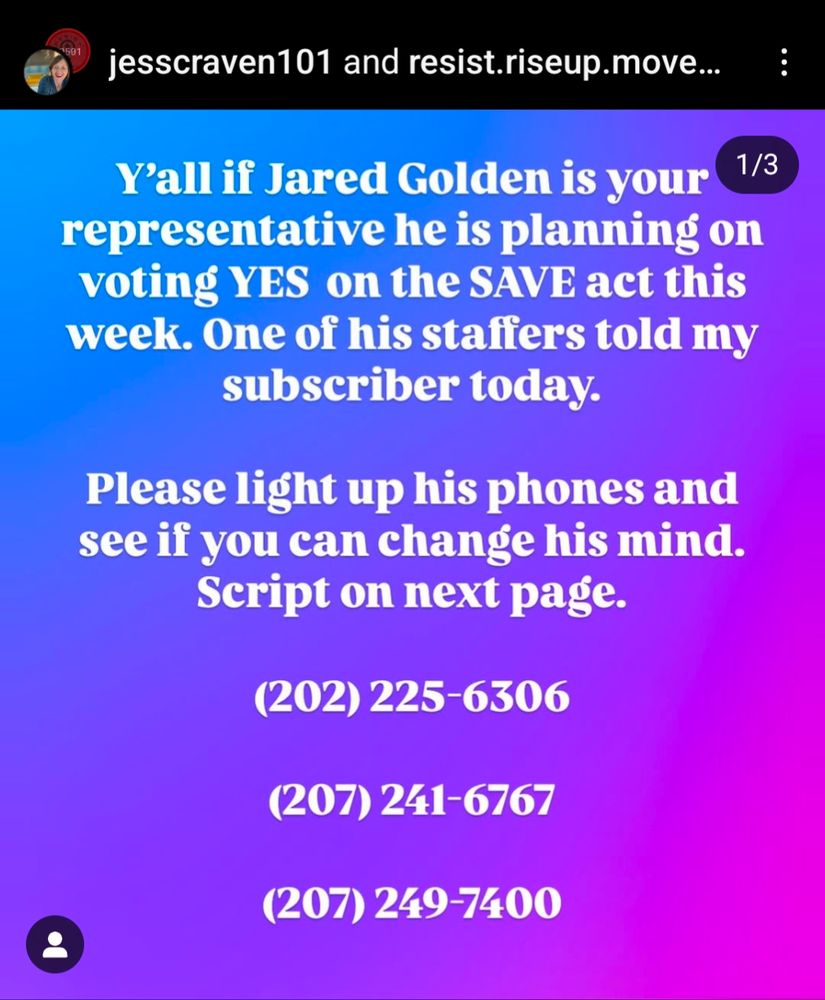The image size is (825, 1000).
Task: Open the three-dot overflow menu
Action: point(785,62)
